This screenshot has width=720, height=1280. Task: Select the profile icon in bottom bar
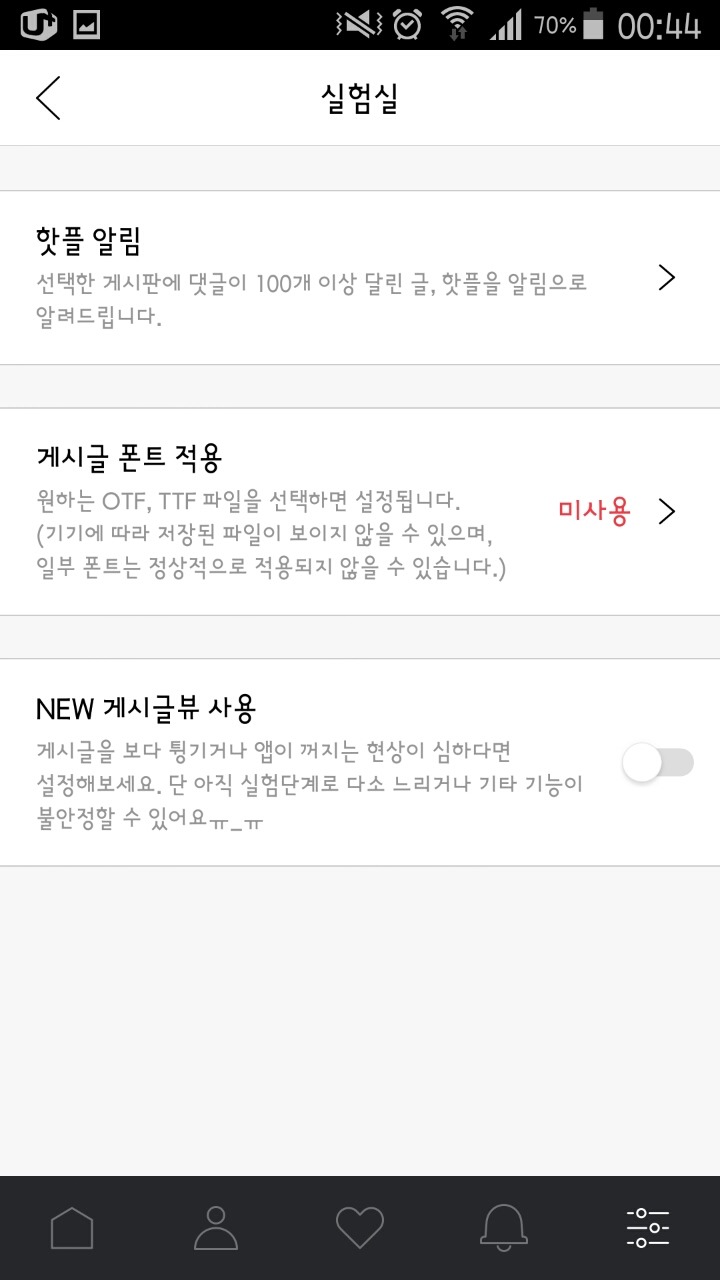point(215,1227)
